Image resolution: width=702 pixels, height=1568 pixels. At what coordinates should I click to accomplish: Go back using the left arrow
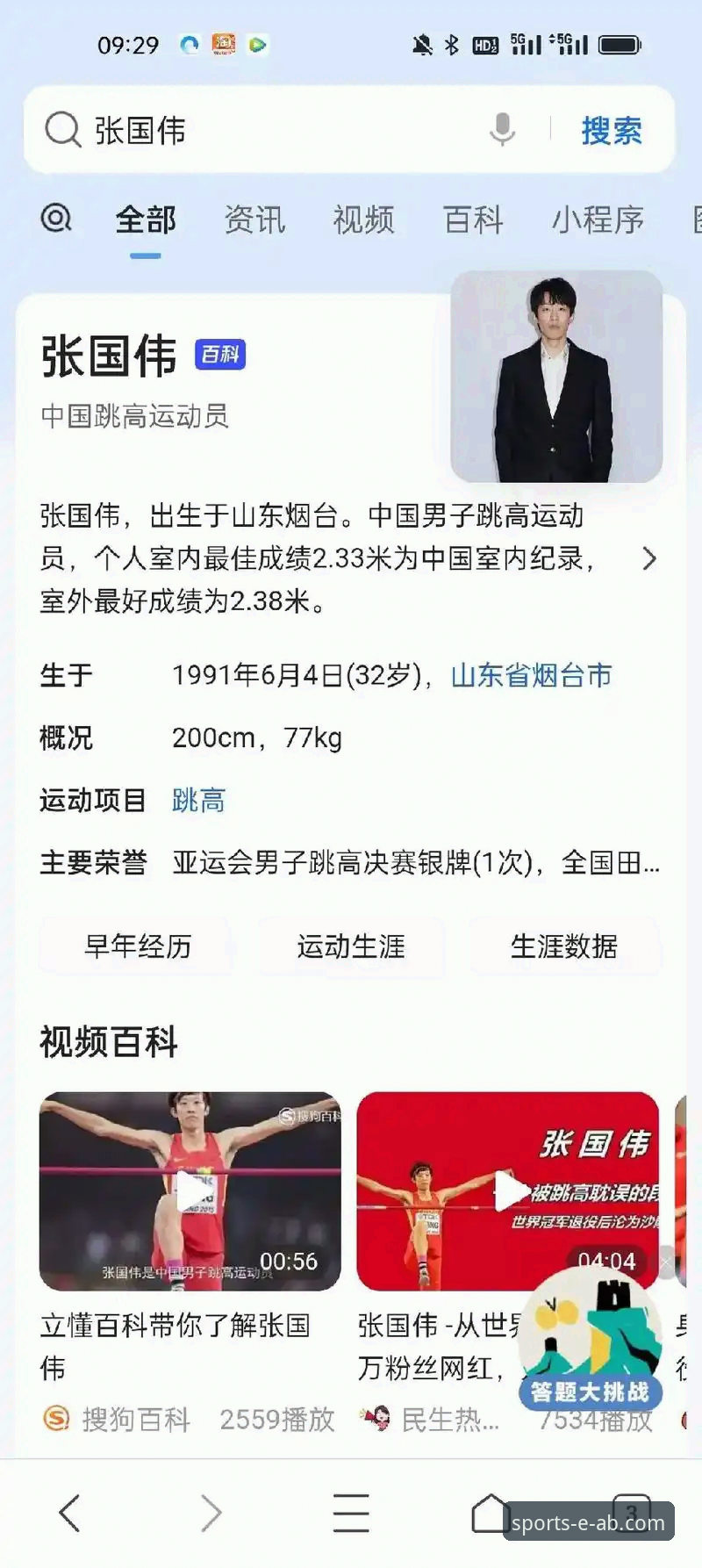coord(70,1512)
